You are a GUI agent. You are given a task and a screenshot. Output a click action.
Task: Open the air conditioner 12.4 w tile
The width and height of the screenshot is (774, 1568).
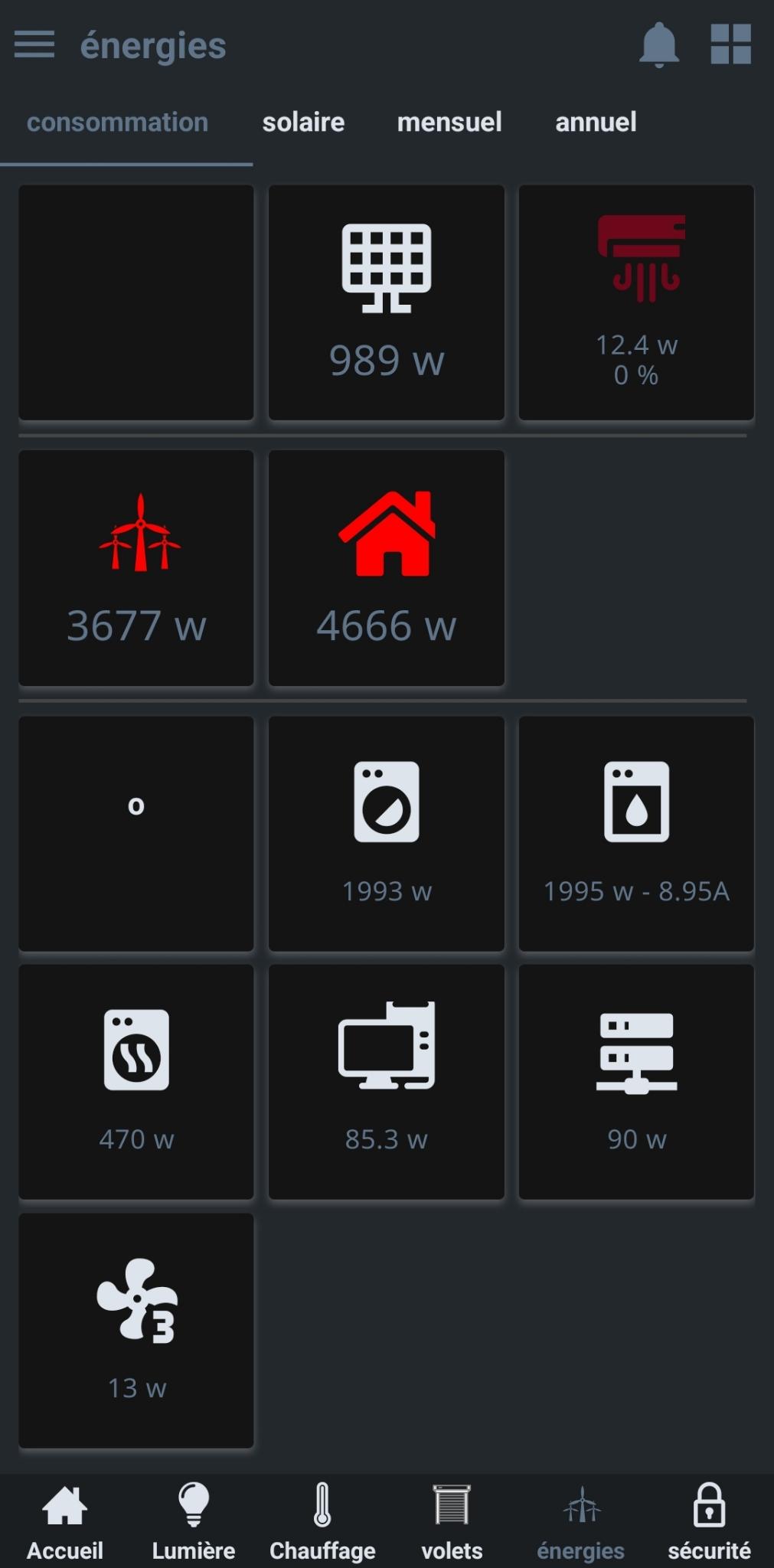(636, 302)
